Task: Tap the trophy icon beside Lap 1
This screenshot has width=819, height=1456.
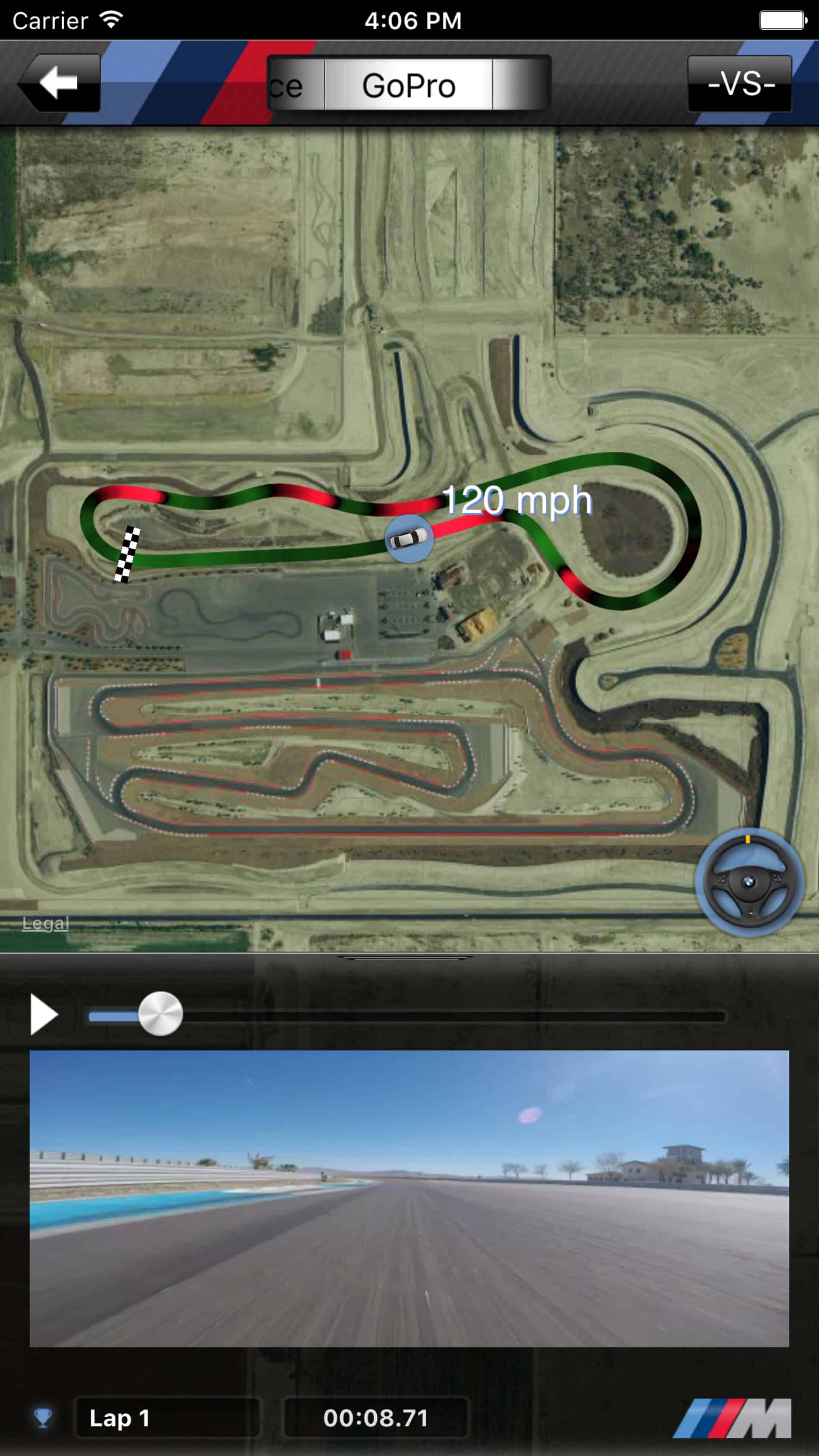Action: pos(43,1417)
